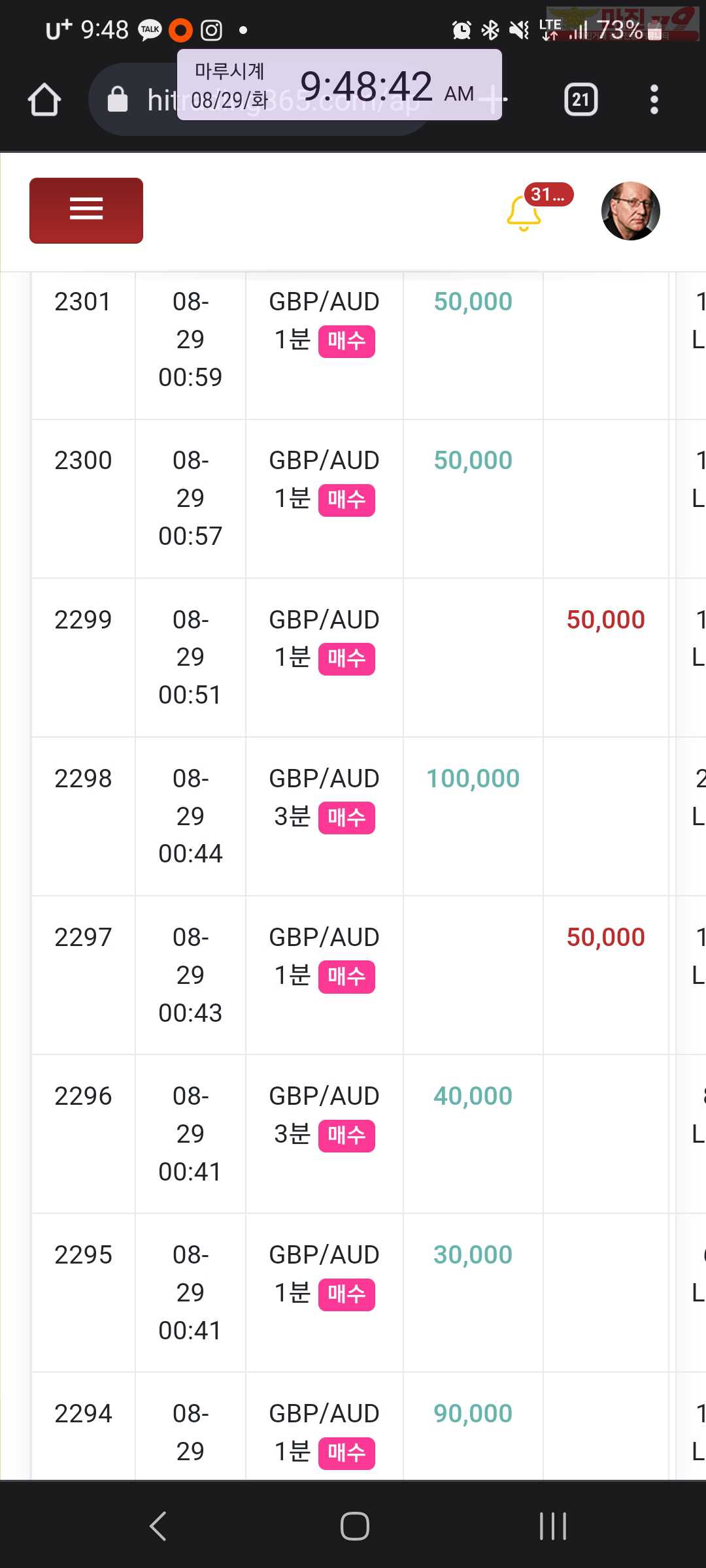The height and width of the screenshot is (1568, 706).
Task: Open the recent apps view
Action: point(553,1526)
